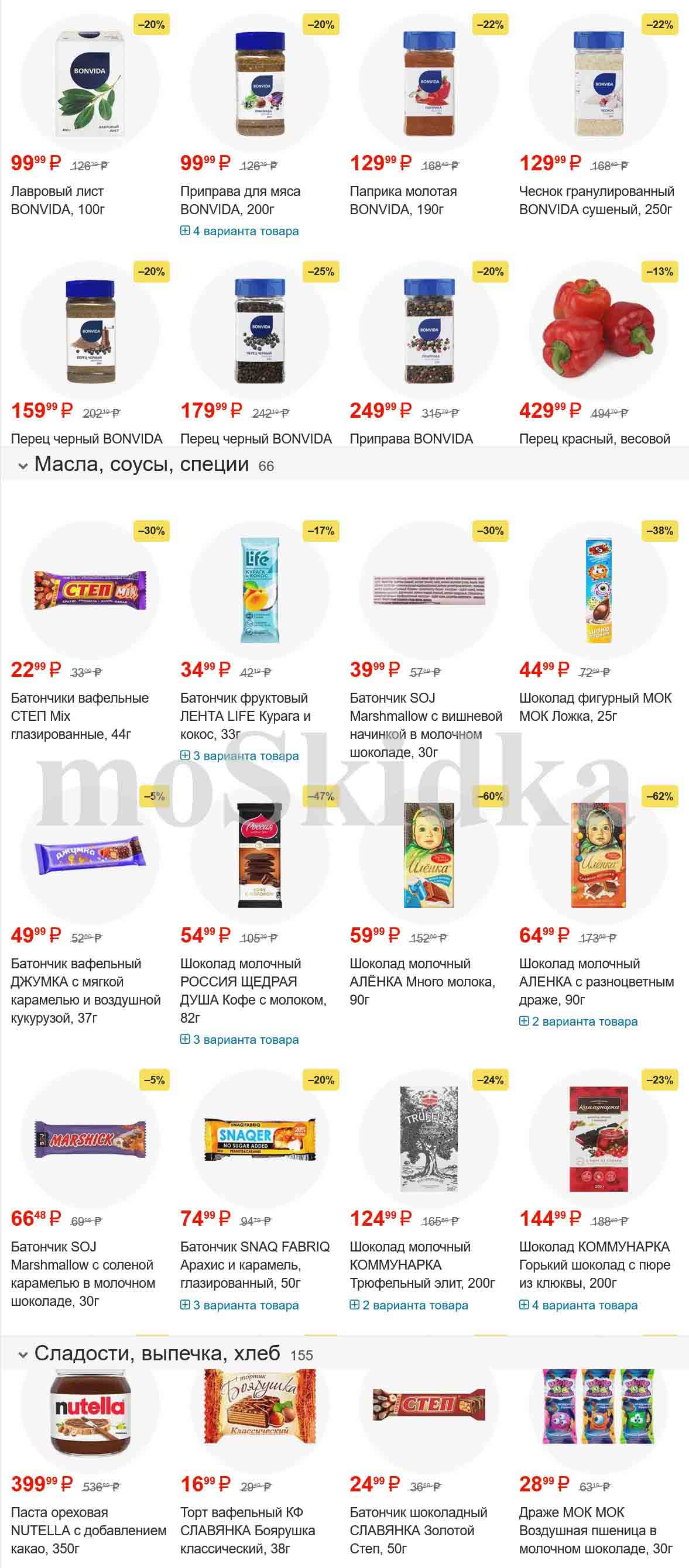Open Шоколад фигурный МОК МОК Ложка

(595, 707)
